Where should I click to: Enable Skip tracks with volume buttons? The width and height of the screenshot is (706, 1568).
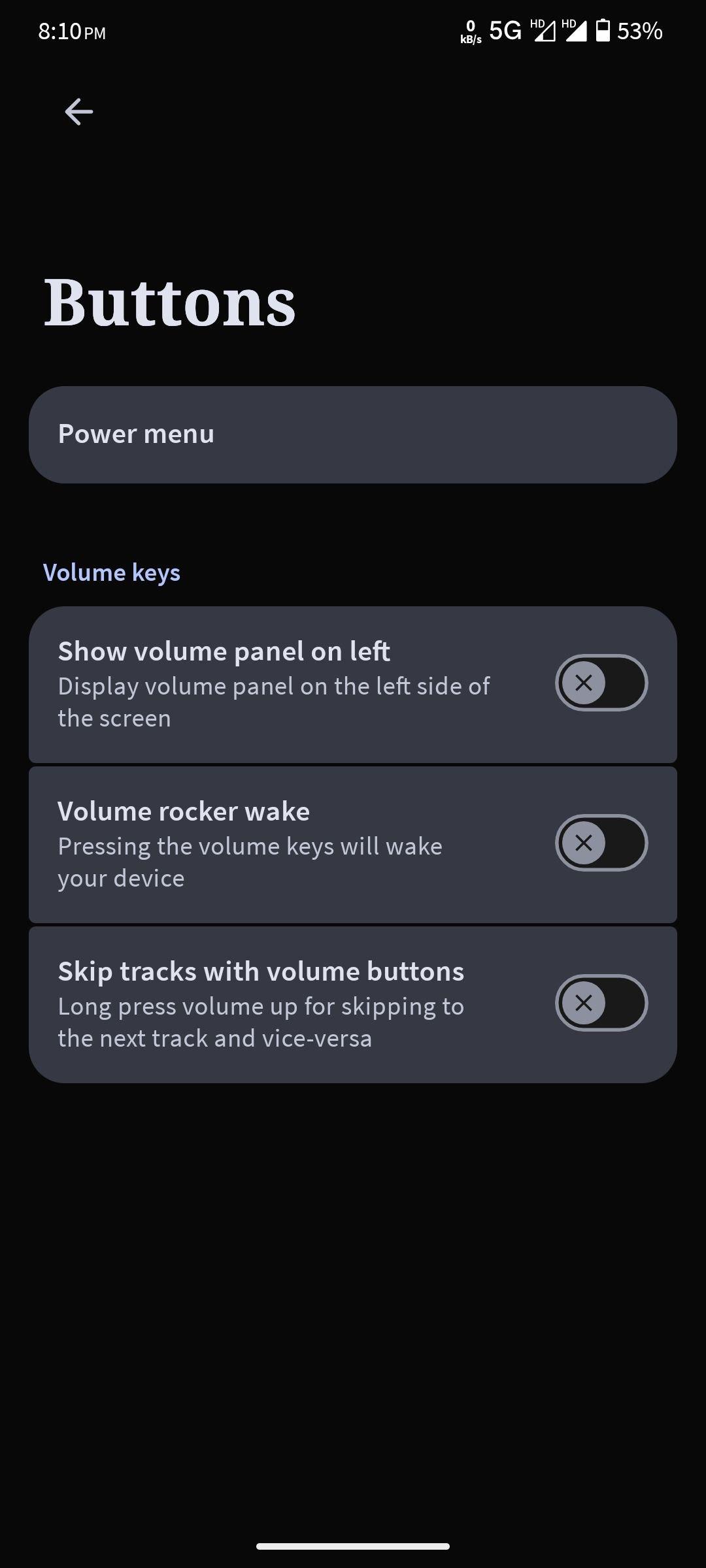point(601,1003)
